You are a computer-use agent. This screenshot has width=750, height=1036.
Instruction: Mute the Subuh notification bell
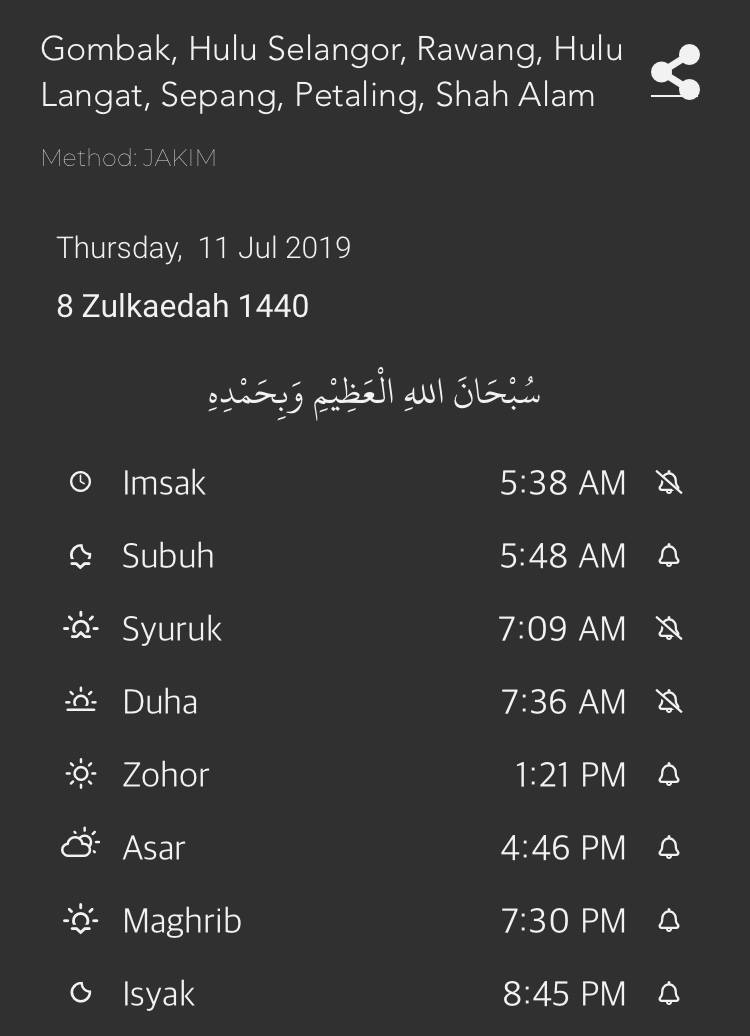click(669, 556)
